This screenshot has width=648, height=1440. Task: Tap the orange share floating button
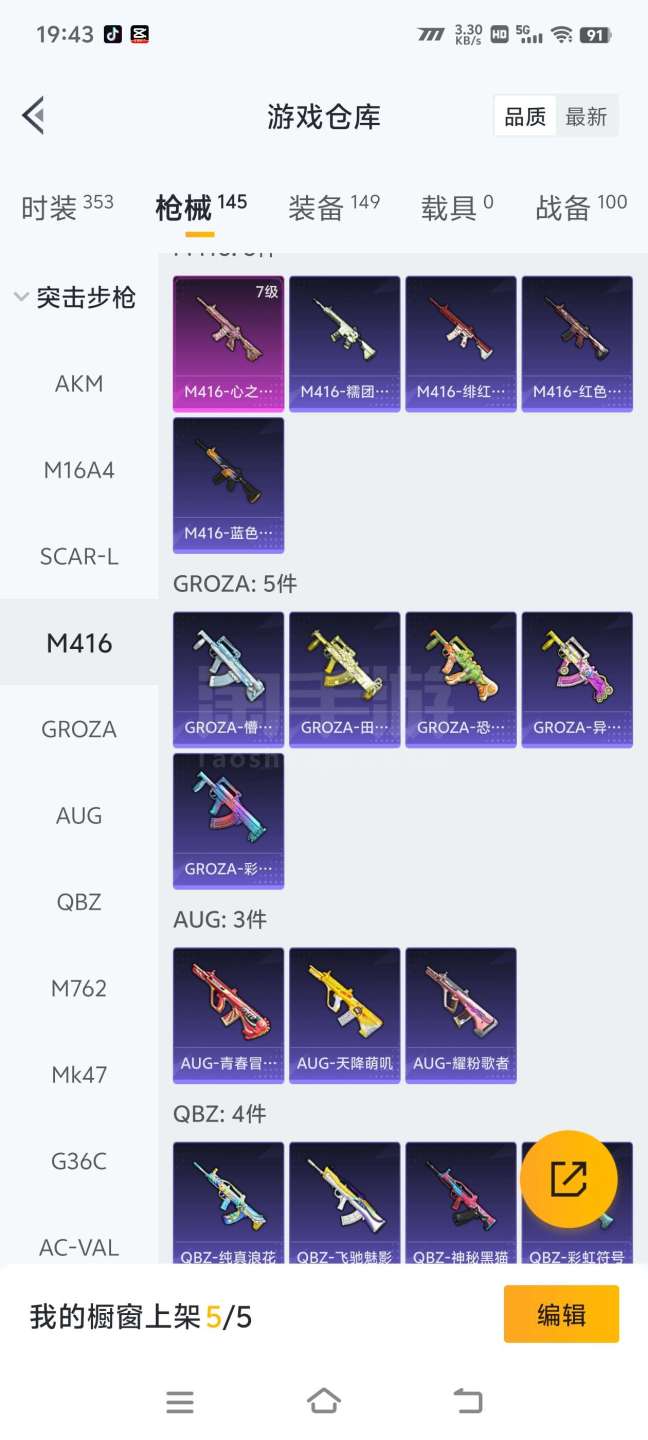568,1179
